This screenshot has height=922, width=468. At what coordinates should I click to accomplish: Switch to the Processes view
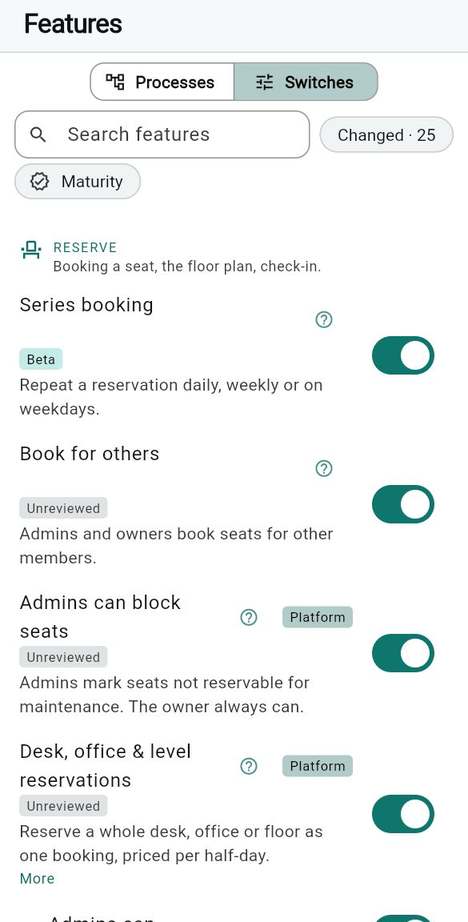coord(162,82)
